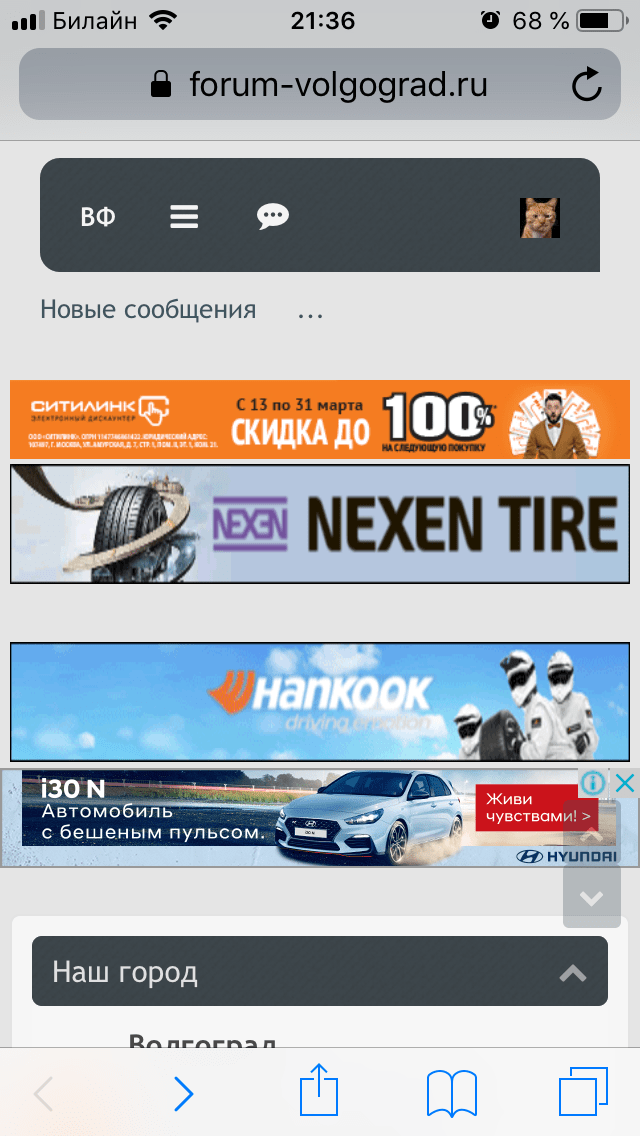
Task: Open the cat avatar profile menu
Action: tap(539, 217)
